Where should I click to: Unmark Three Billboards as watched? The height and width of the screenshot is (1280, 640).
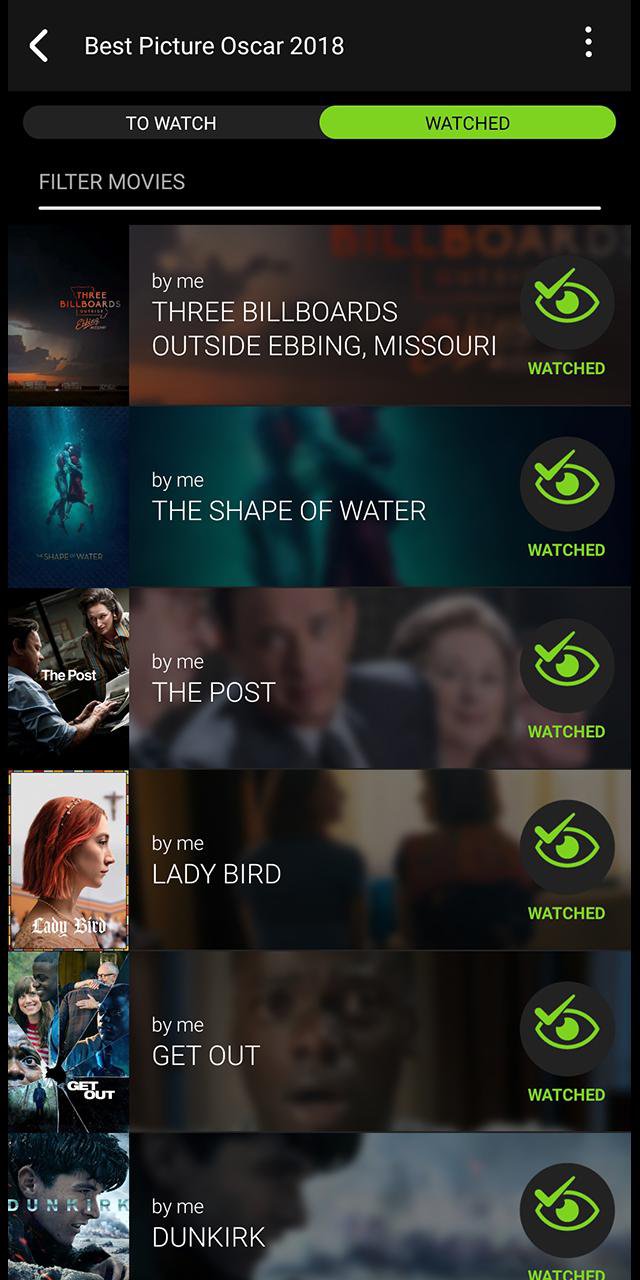[566, 303]
